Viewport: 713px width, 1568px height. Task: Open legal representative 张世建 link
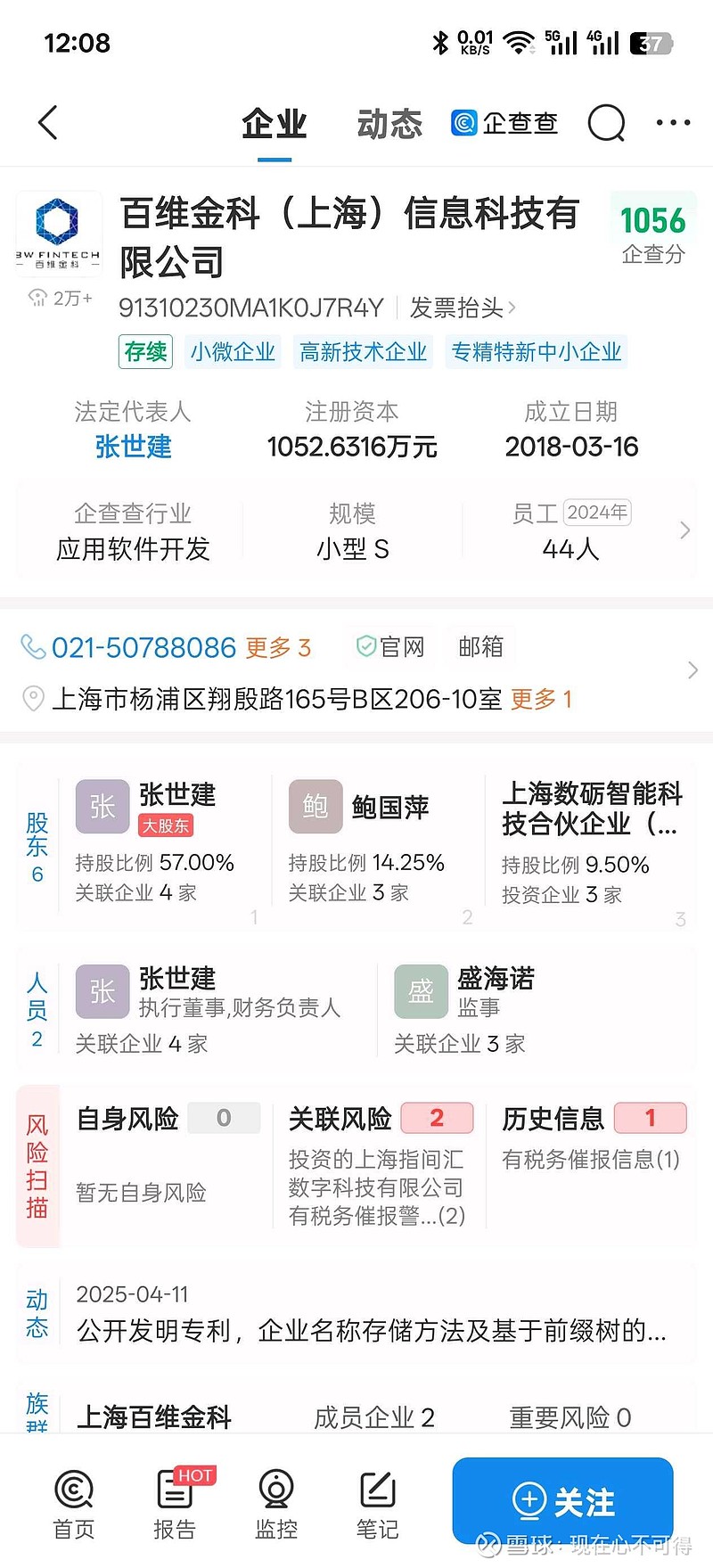point(133,447)
